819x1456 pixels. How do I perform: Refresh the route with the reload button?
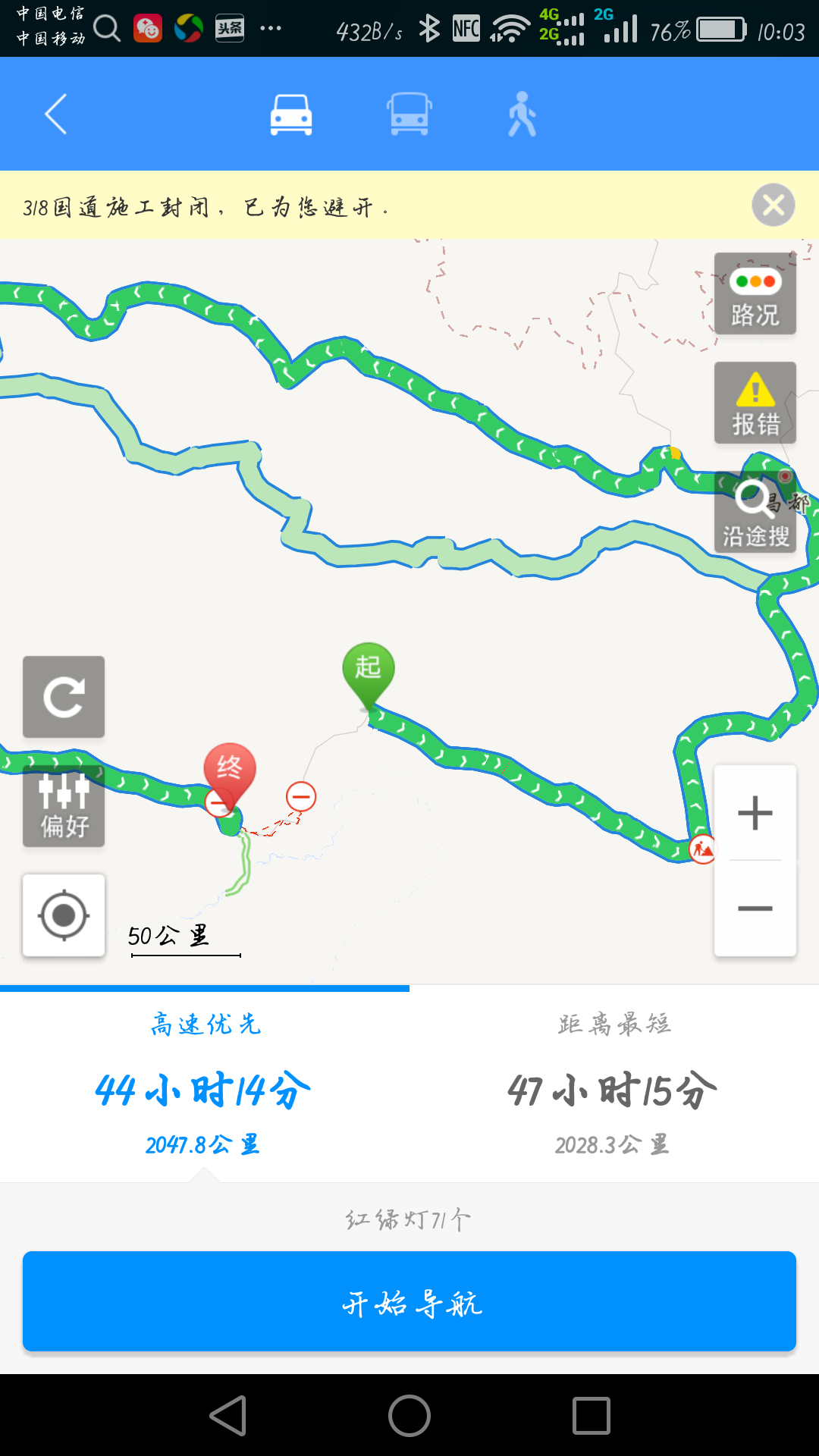tap(64, 697)
